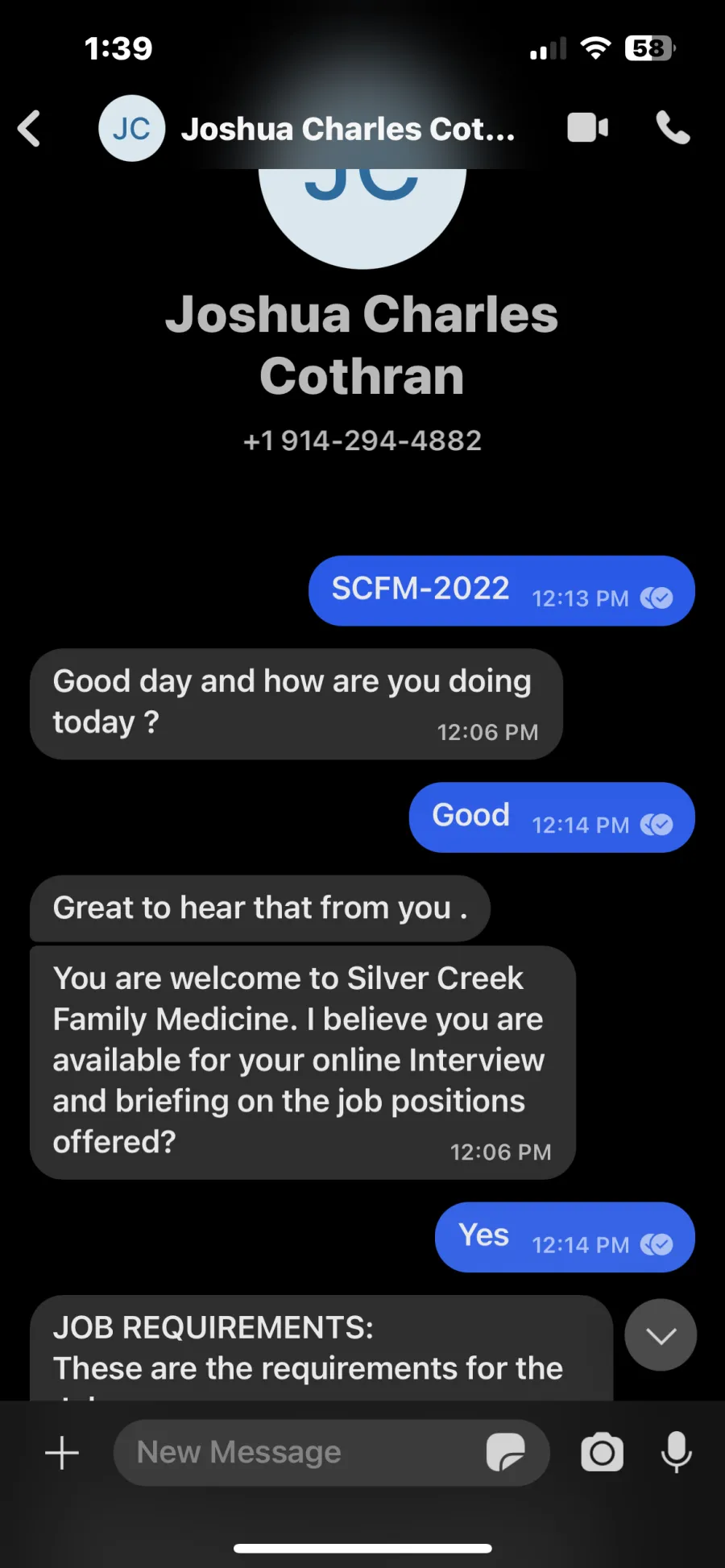Go back to the chat list
The image size is (725, 1568).
[x=29, y=129]
